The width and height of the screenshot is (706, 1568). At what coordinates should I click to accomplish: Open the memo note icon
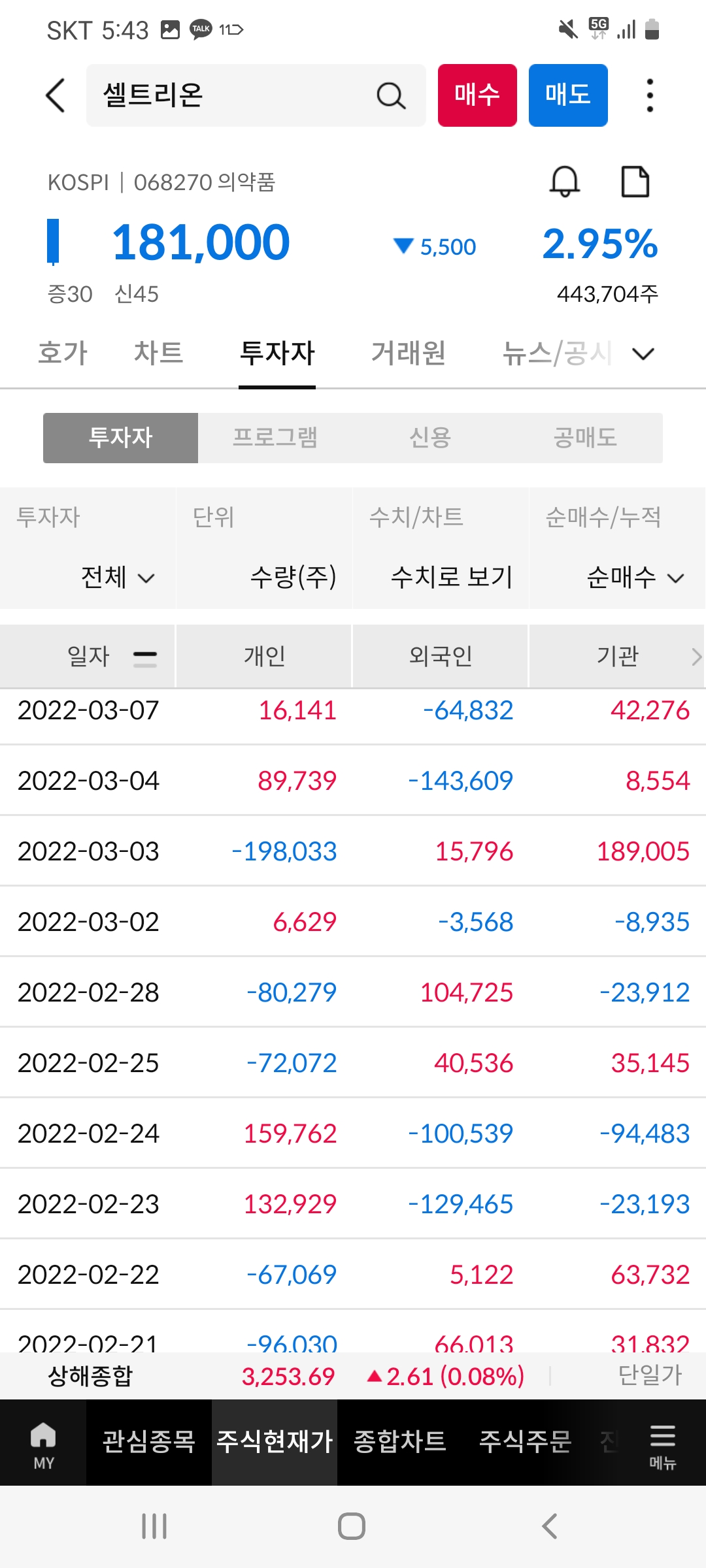click(635, 181)
